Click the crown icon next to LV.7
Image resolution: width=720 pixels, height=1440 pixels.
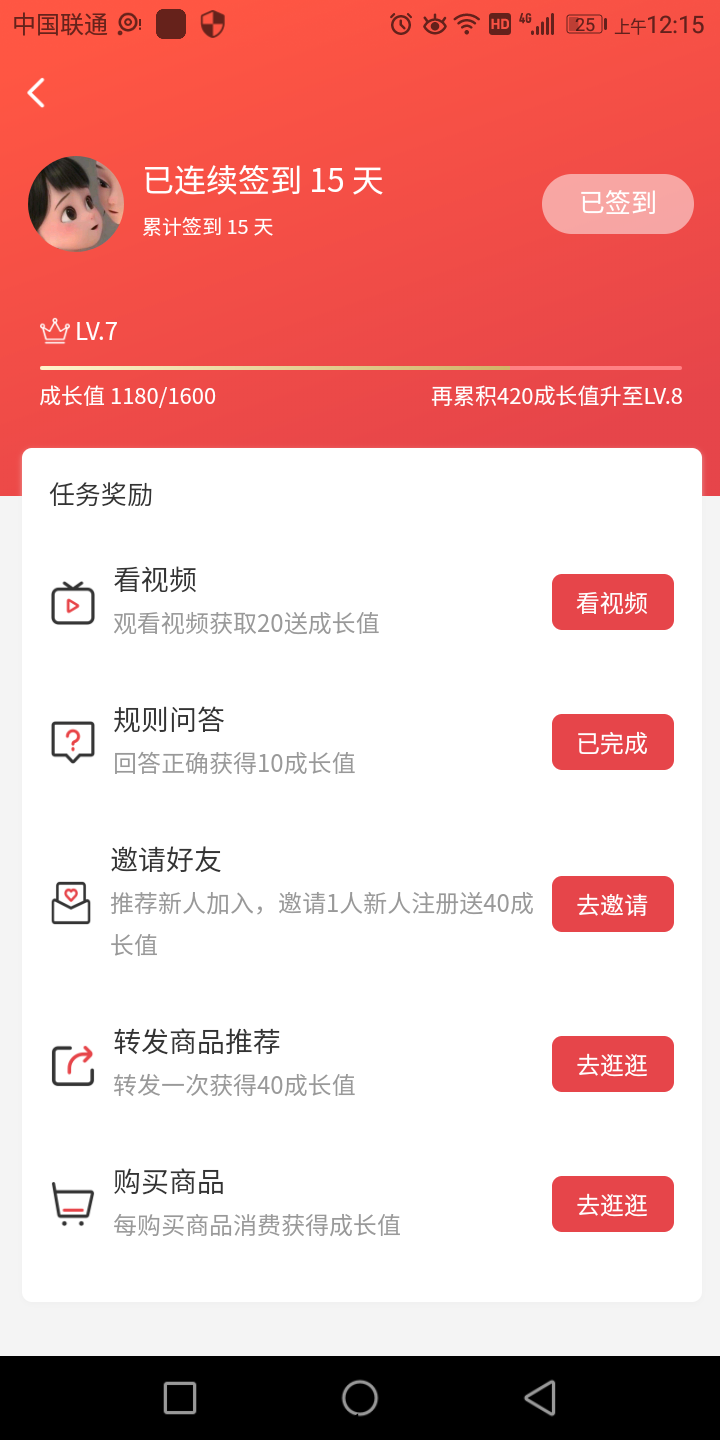(54, 329)
